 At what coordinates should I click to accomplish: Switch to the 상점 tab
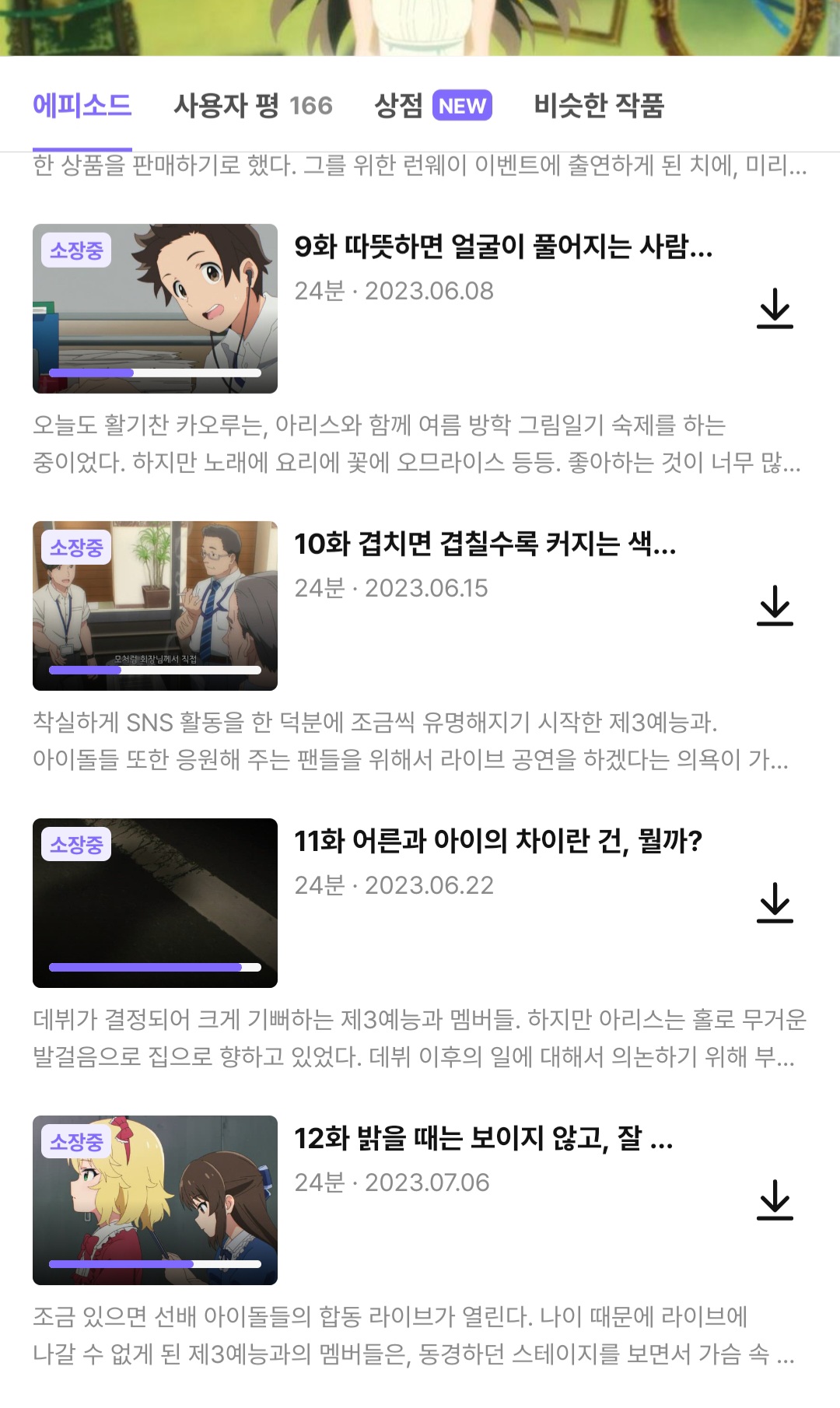[x=432, y=105]
